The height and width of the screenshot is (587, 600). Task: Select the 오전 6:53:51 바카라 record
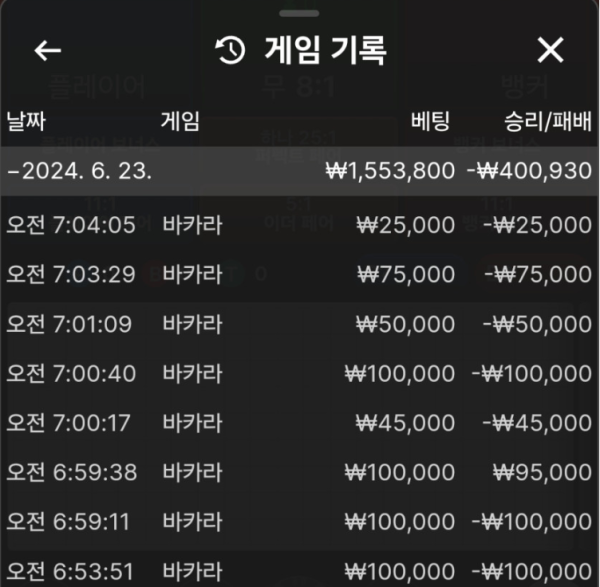pos(300,571)
